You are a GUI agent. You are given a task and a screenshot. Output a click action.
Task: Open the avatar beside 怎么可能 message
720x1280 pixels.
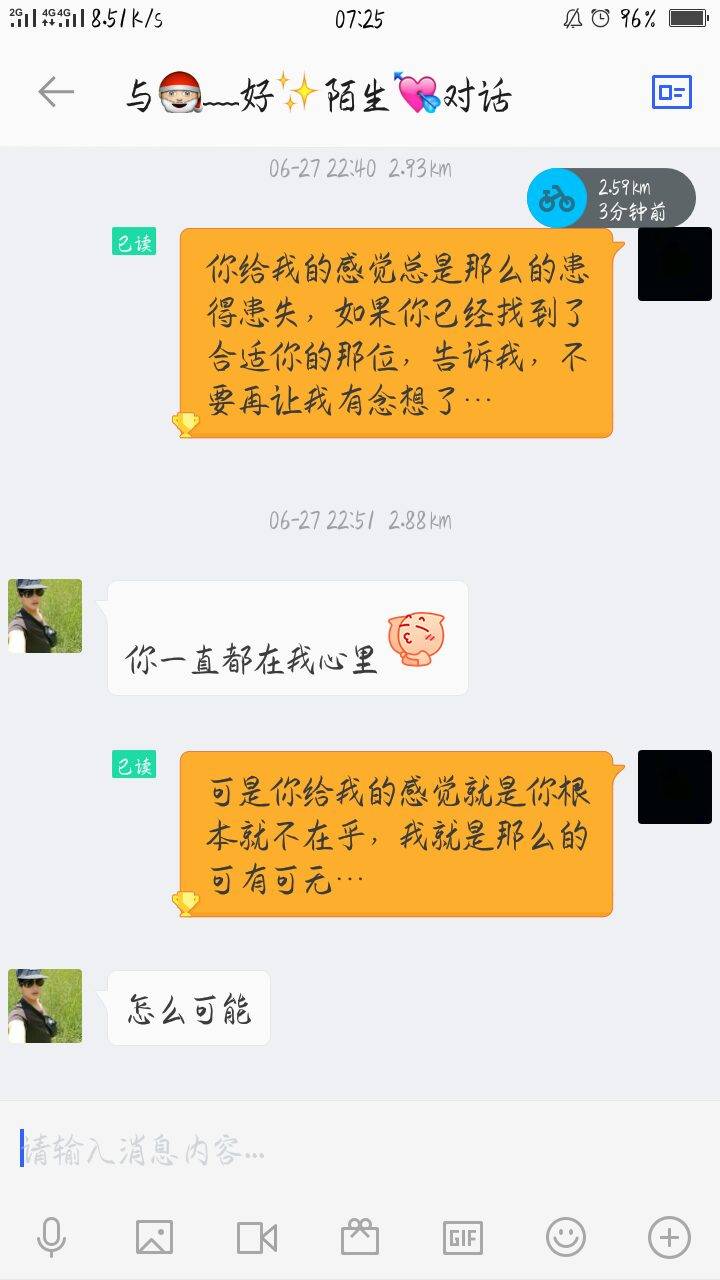coord(45,1006)
